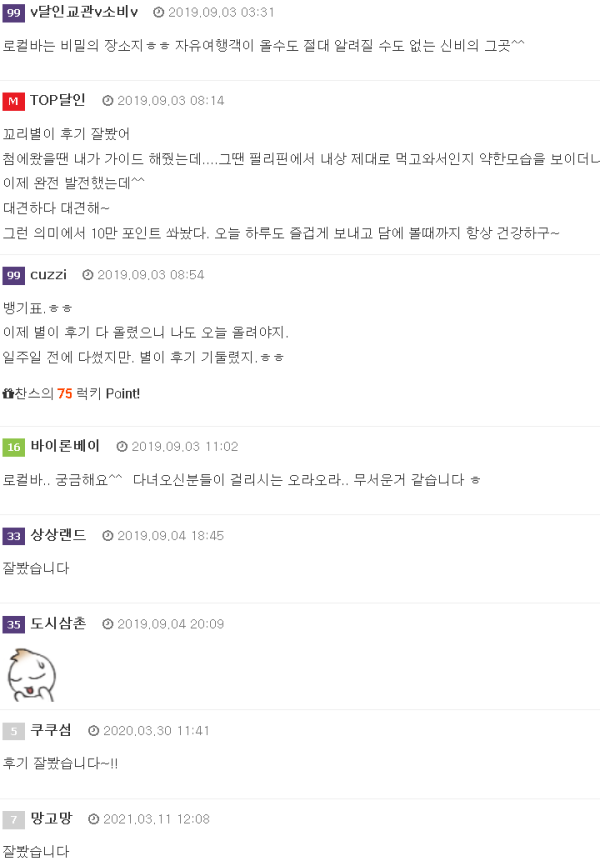600x866 pixels.
Task: Open the profile of v달인교관v소비v
Action: 84,12
